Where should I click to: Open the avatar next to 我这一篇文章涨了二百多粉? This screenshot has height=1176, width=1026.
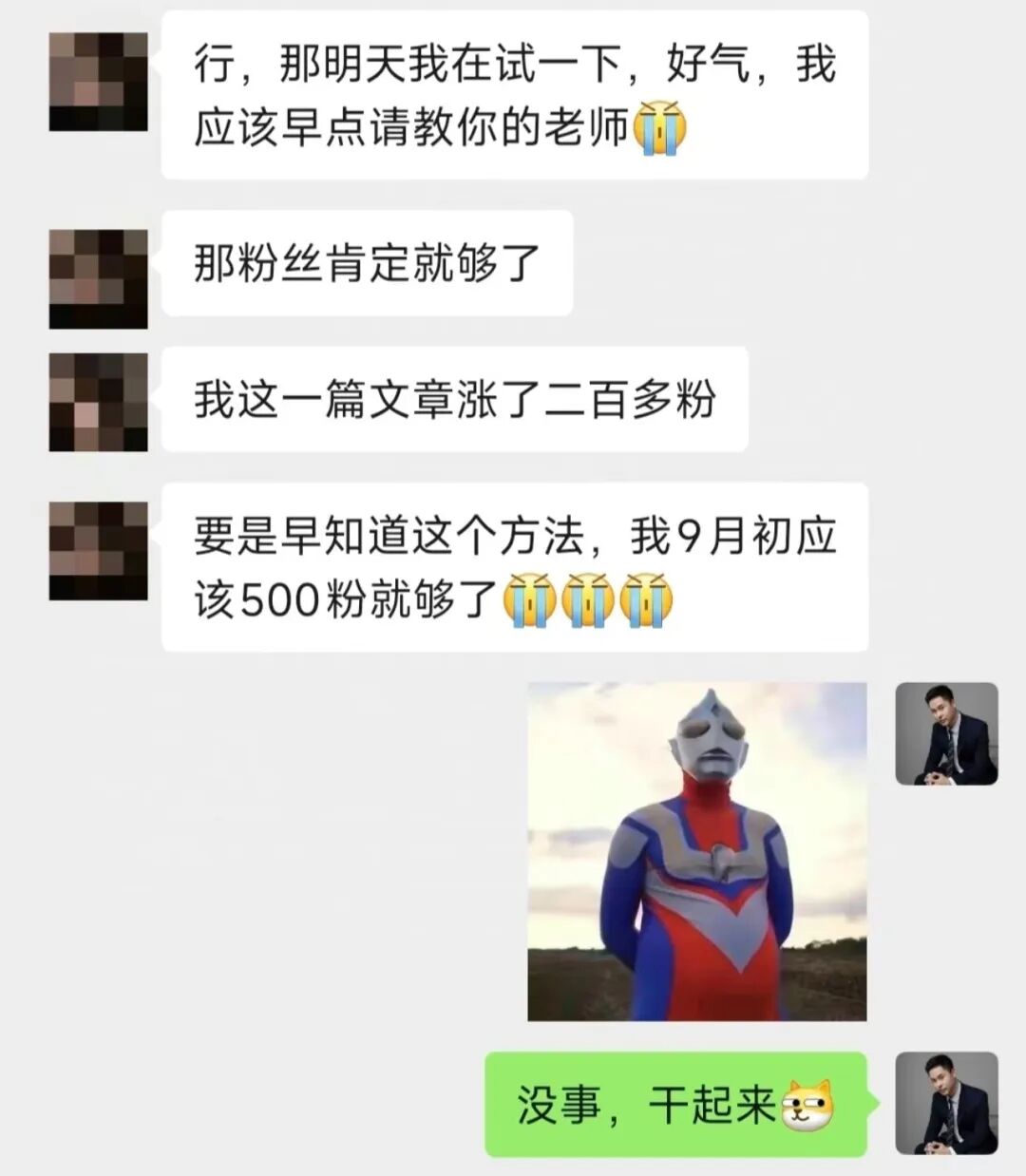[x=98, y=402]
